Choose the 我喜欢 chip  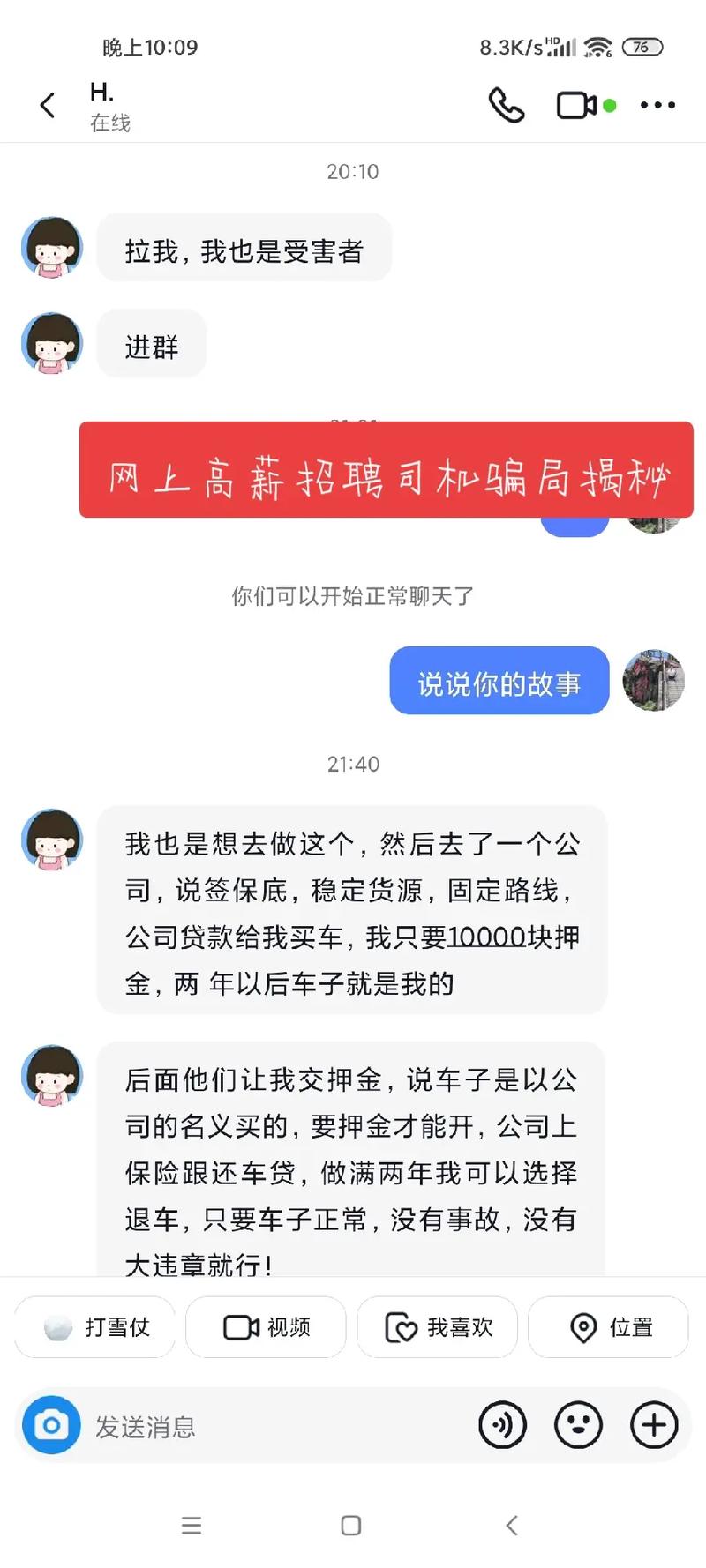[x=438, y=1326]
